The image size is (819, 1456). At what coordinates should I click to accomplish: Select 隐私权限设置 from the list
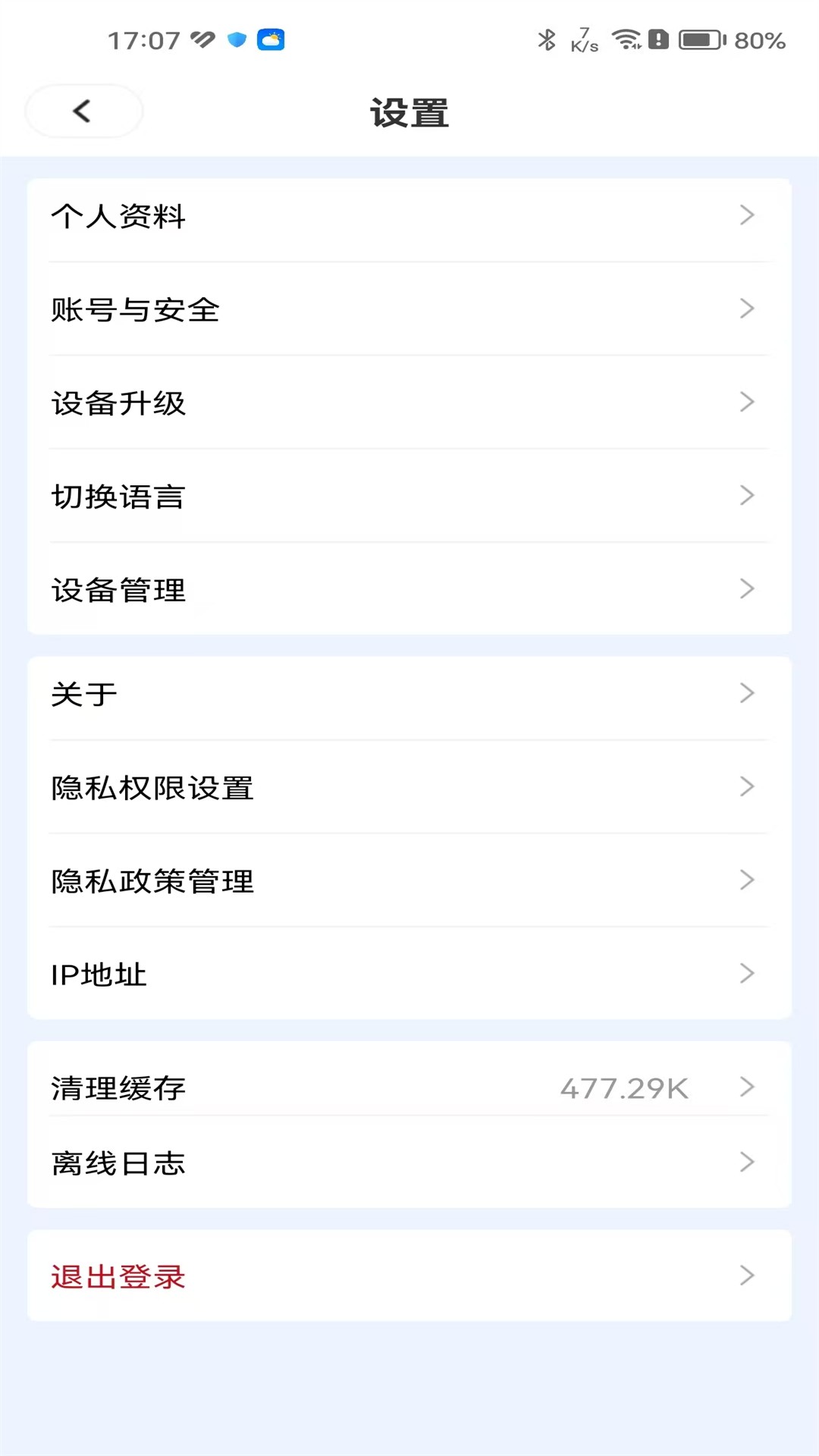[x=409, y=787]
